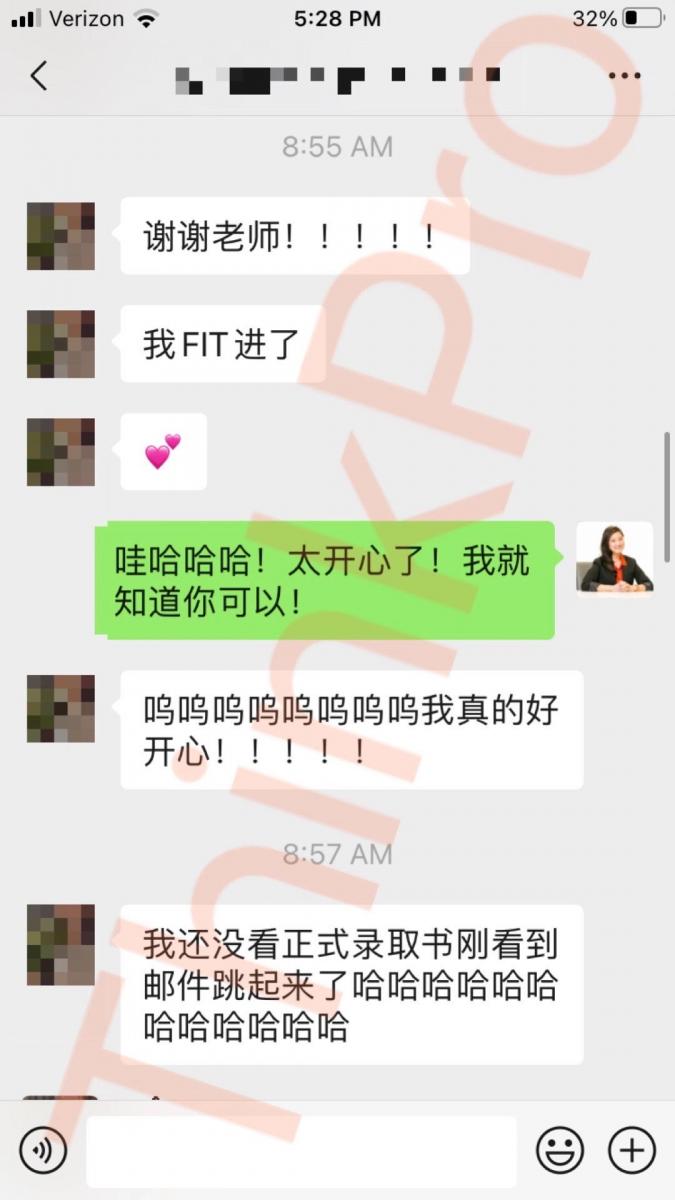View profile from the green message's avatar
Viewport: 675px width, 1200px height.
tap(614, 556)
